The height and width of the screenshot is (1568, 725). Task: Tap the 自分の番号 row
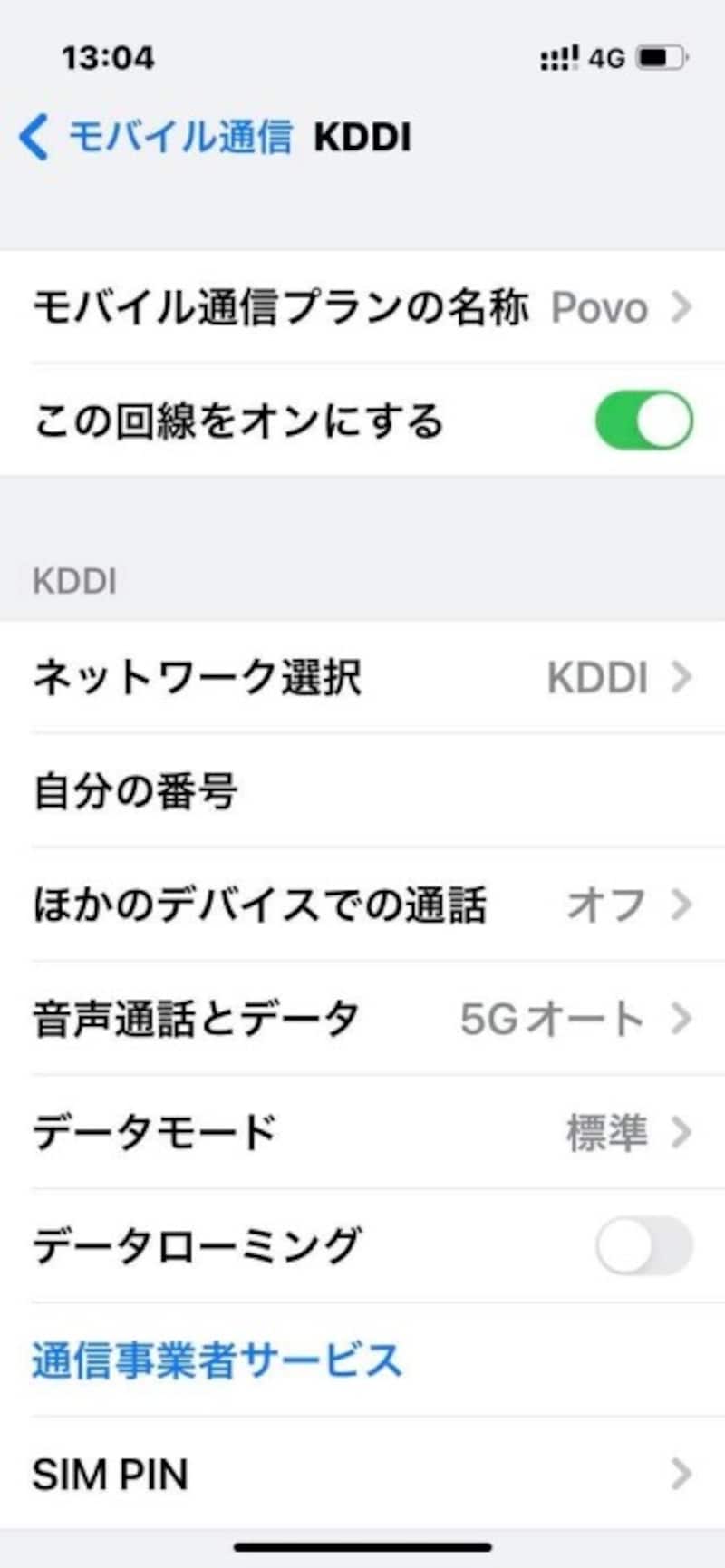tap(362, 790)
